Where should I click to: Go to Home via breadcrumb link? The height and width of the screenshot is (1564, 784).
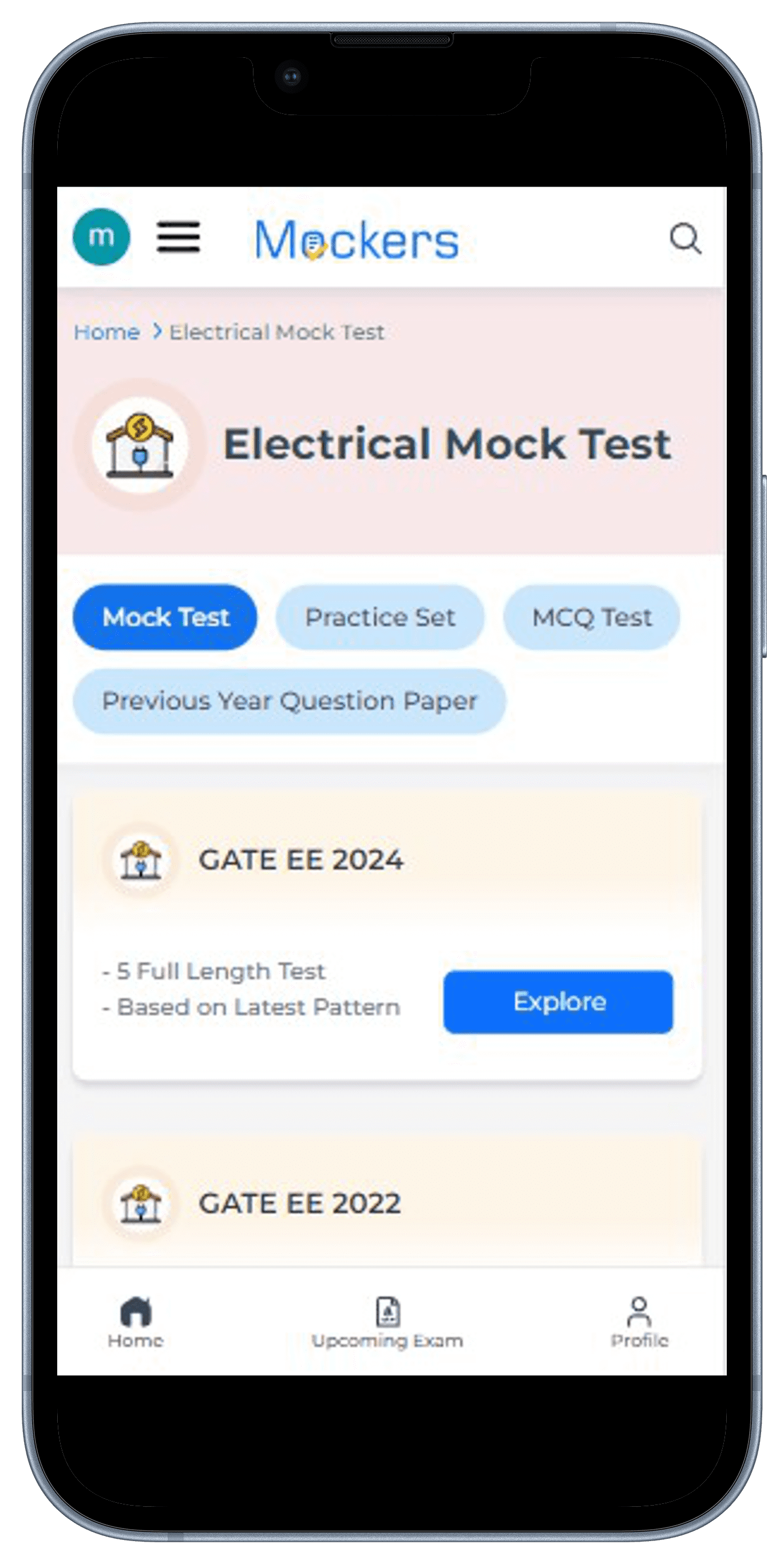[x=107, y=332]
